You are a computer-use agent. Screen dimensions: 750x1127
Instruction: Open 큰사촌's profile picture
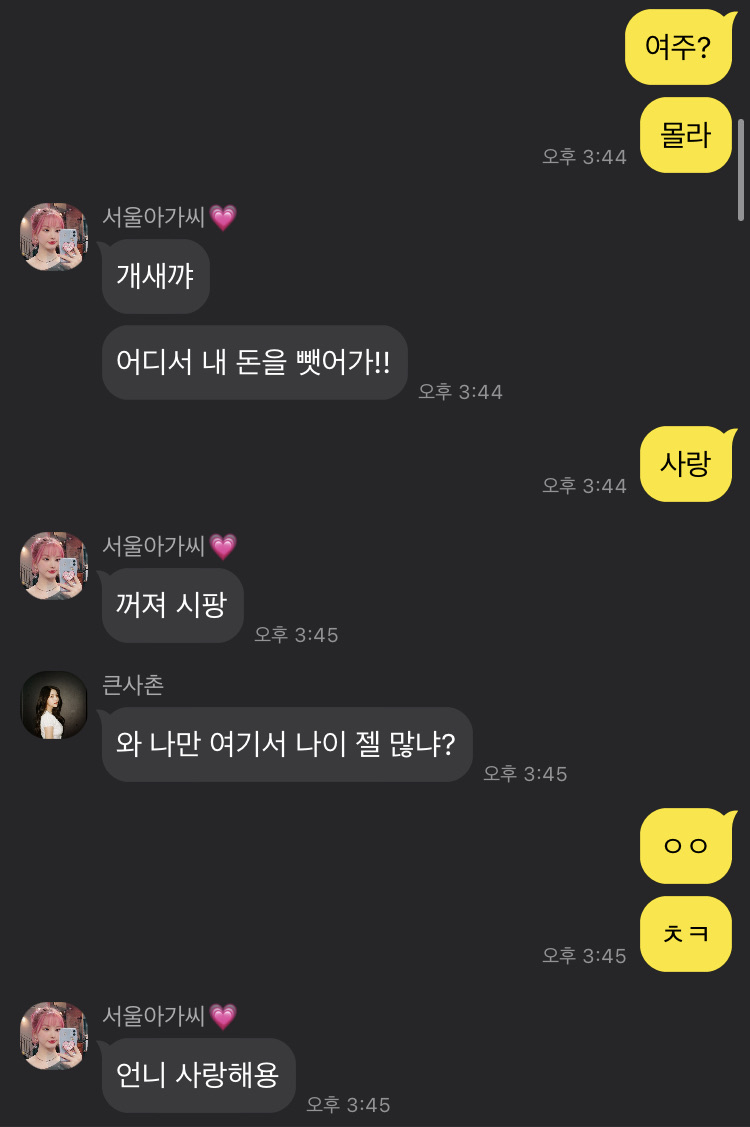(x=54, y=705)
